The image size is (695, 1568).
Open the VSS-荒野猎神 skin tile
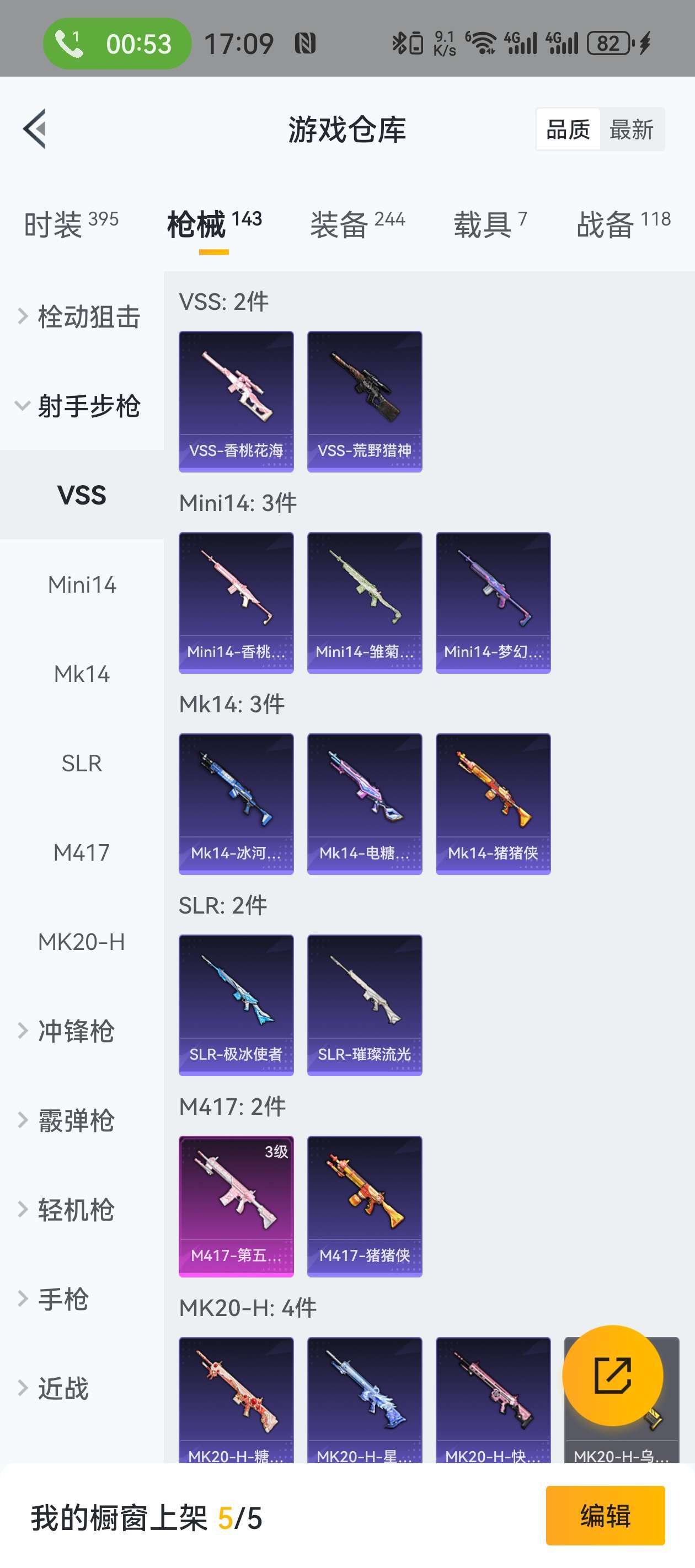point(364,401)
